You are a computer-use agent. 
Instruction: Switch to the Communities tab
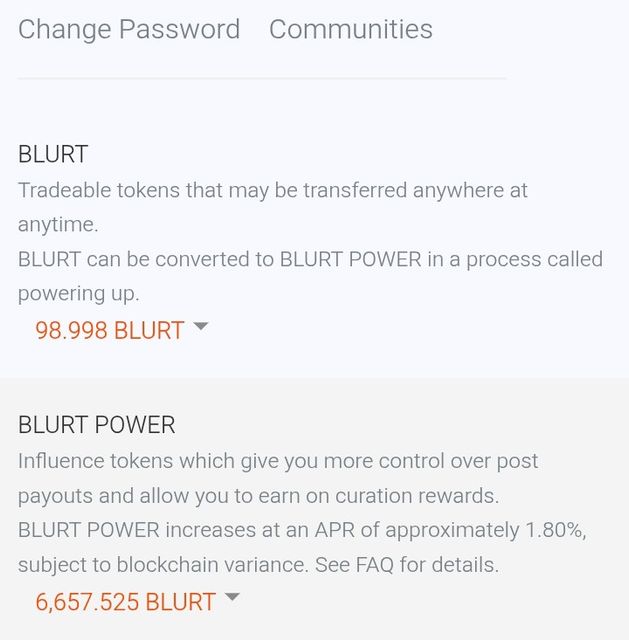(x=350, y=30)
